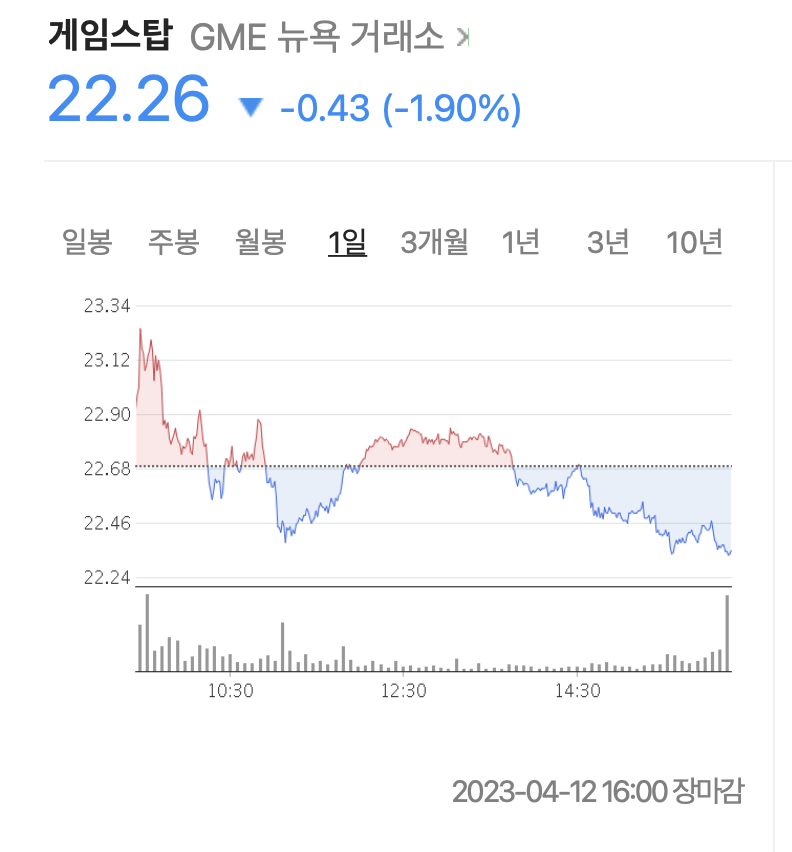Switch to the 1년 yearly chart

(x=522, y=241)
